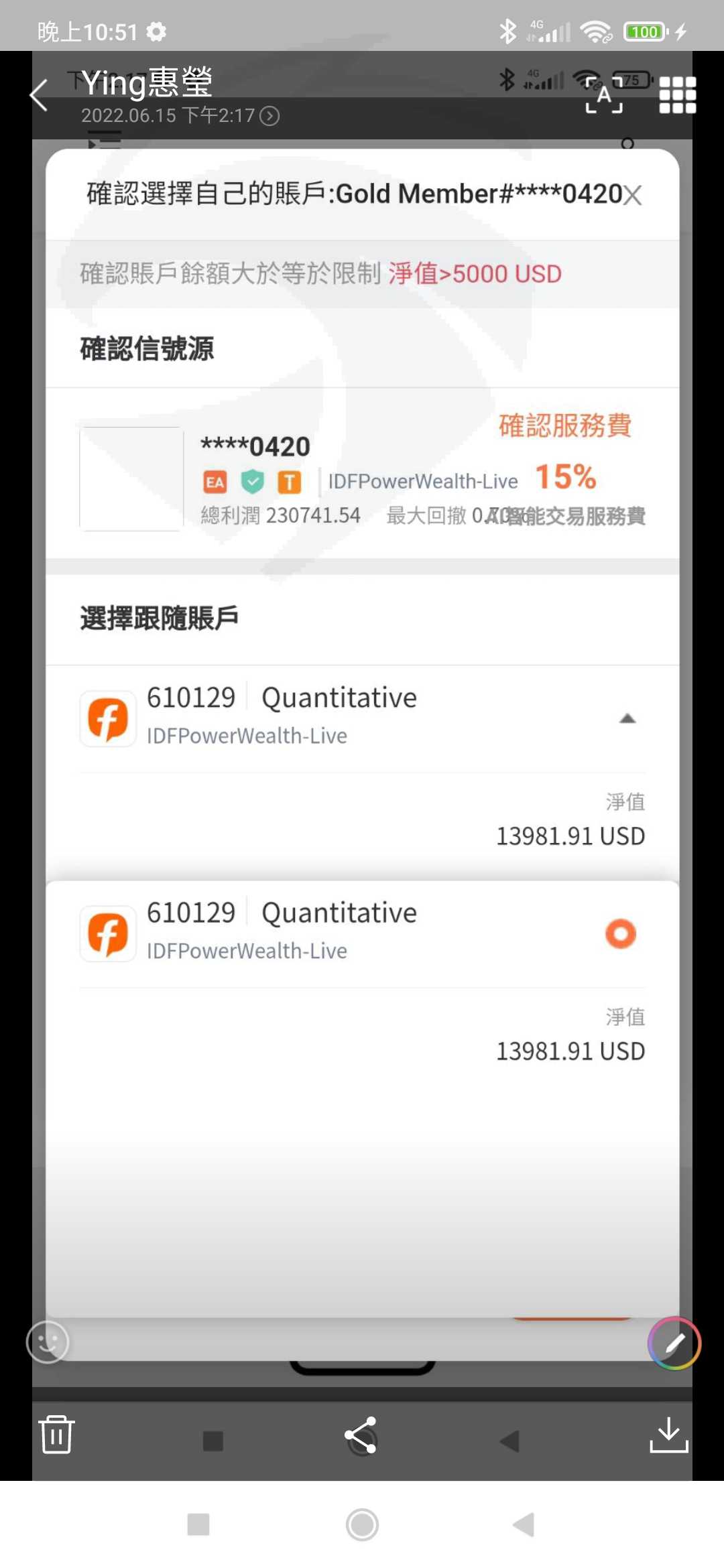Tap the smiley reaction icon
This screenshot has width=724, height=1568.
click(x=48, y=1342)
